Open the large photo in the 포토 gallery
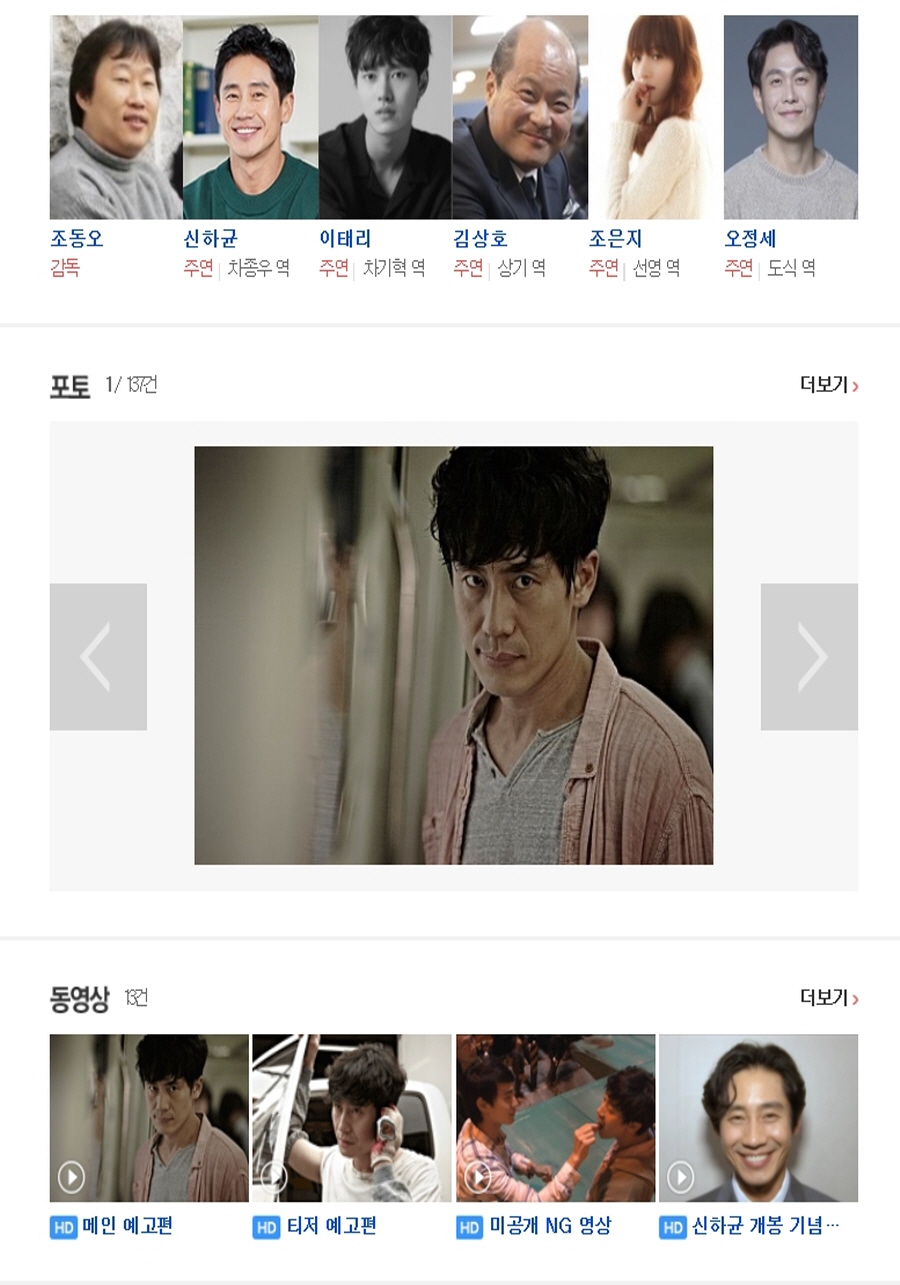This screenshot has height=1285, width=900. point(453,655)
